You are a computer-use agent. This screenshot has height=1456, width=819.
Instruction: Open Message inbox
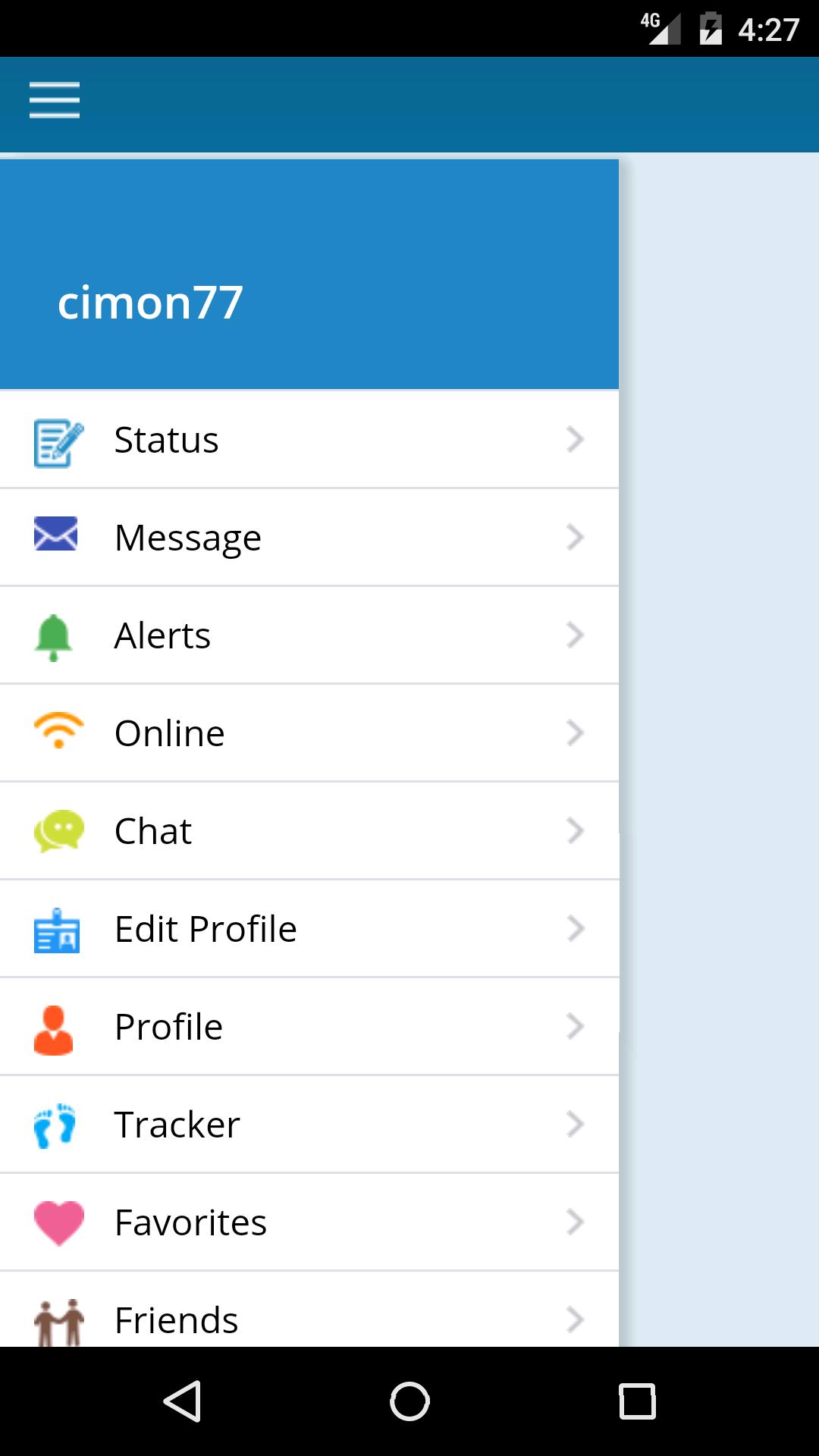click(x=309, y=538)
